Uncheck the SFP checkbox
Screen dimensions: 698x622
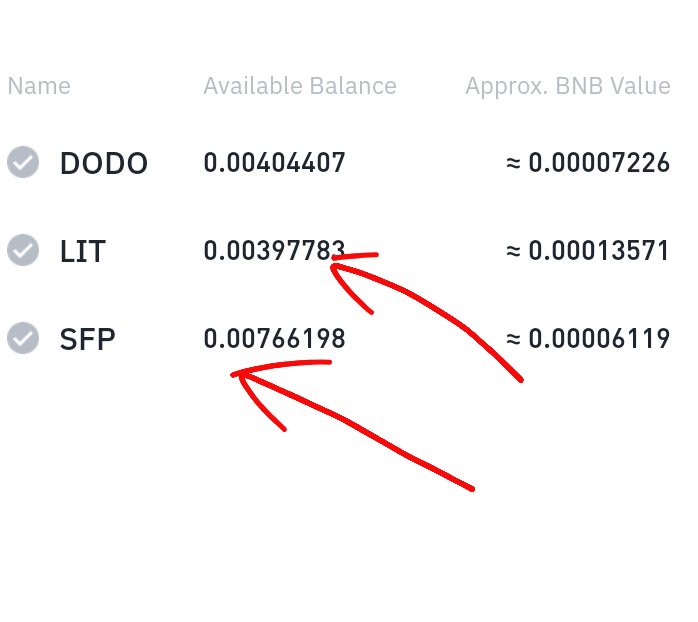[23, 338]
